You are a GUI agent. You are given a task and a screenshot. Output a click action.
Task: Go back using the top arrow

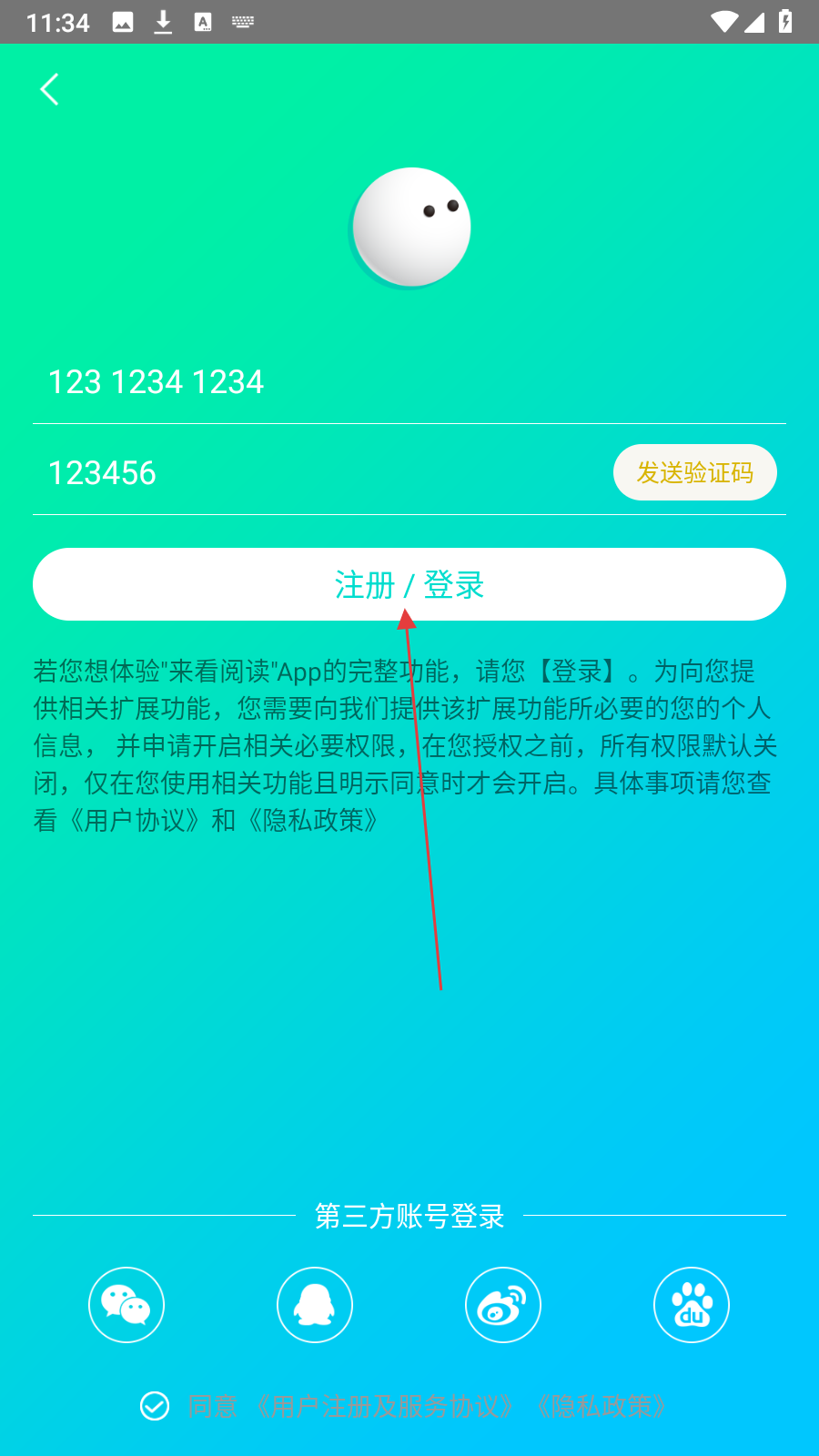(50, 89)
